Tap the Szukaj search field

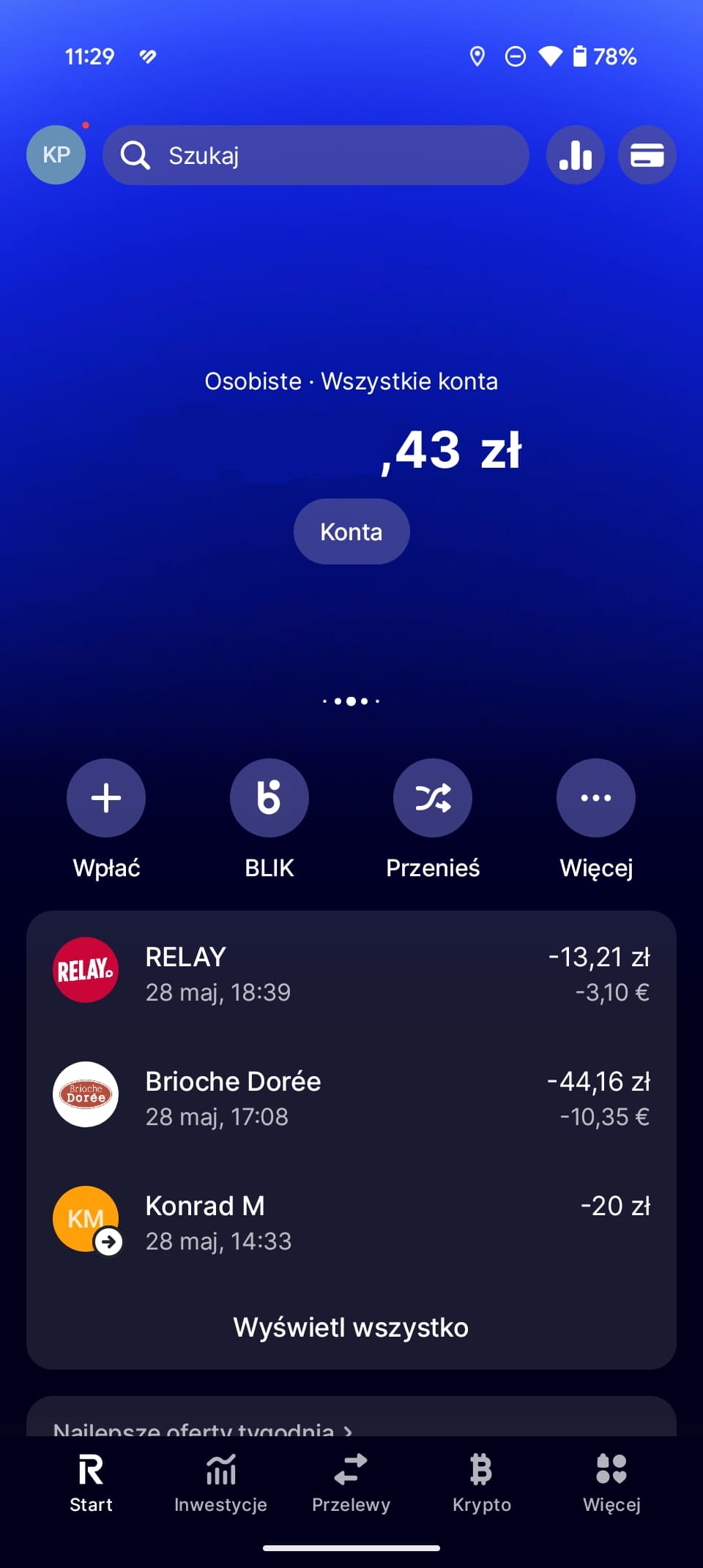click(316, 155)
